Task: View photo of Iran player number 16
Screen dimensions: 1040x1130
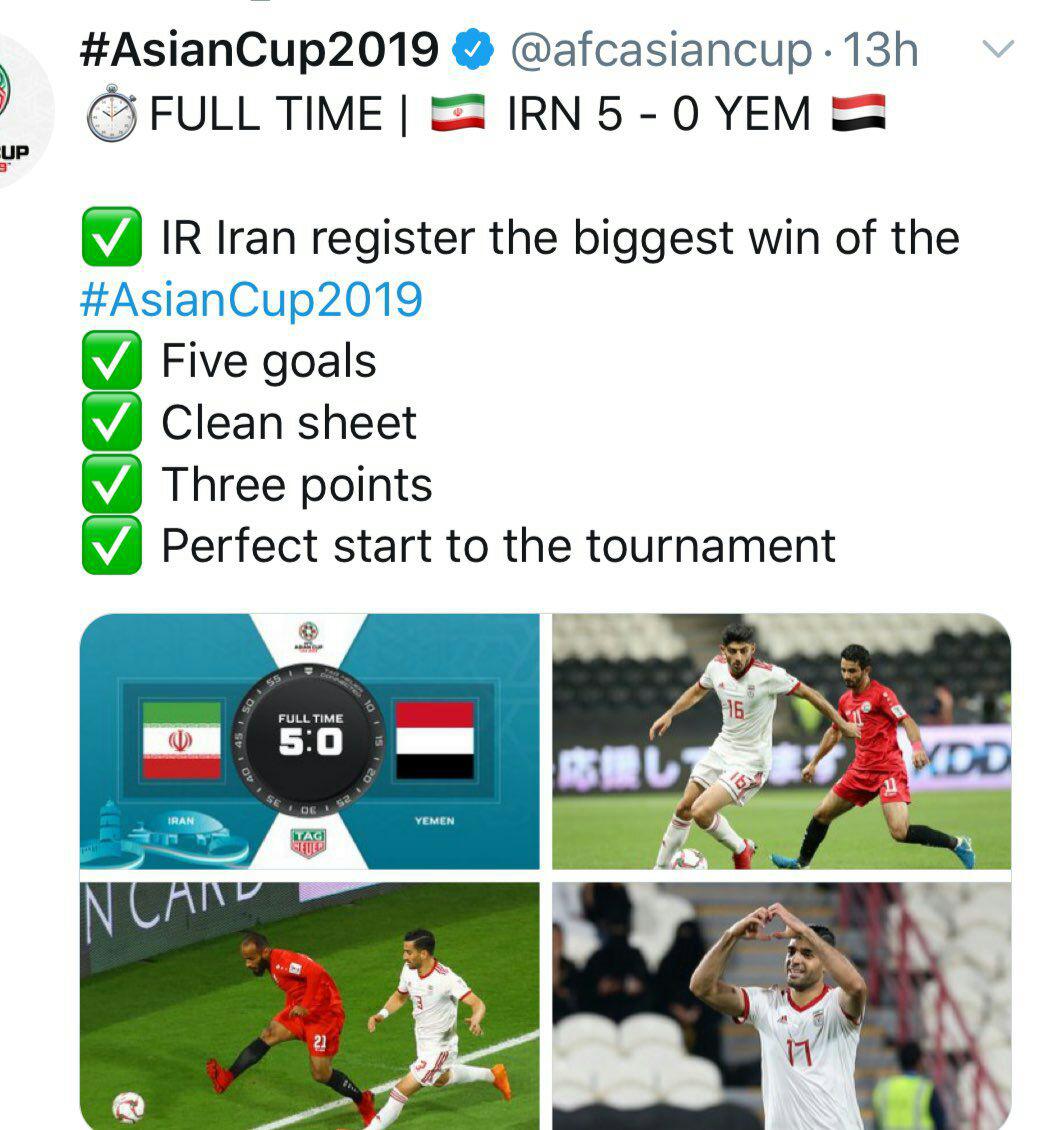Action: point(781,741)
